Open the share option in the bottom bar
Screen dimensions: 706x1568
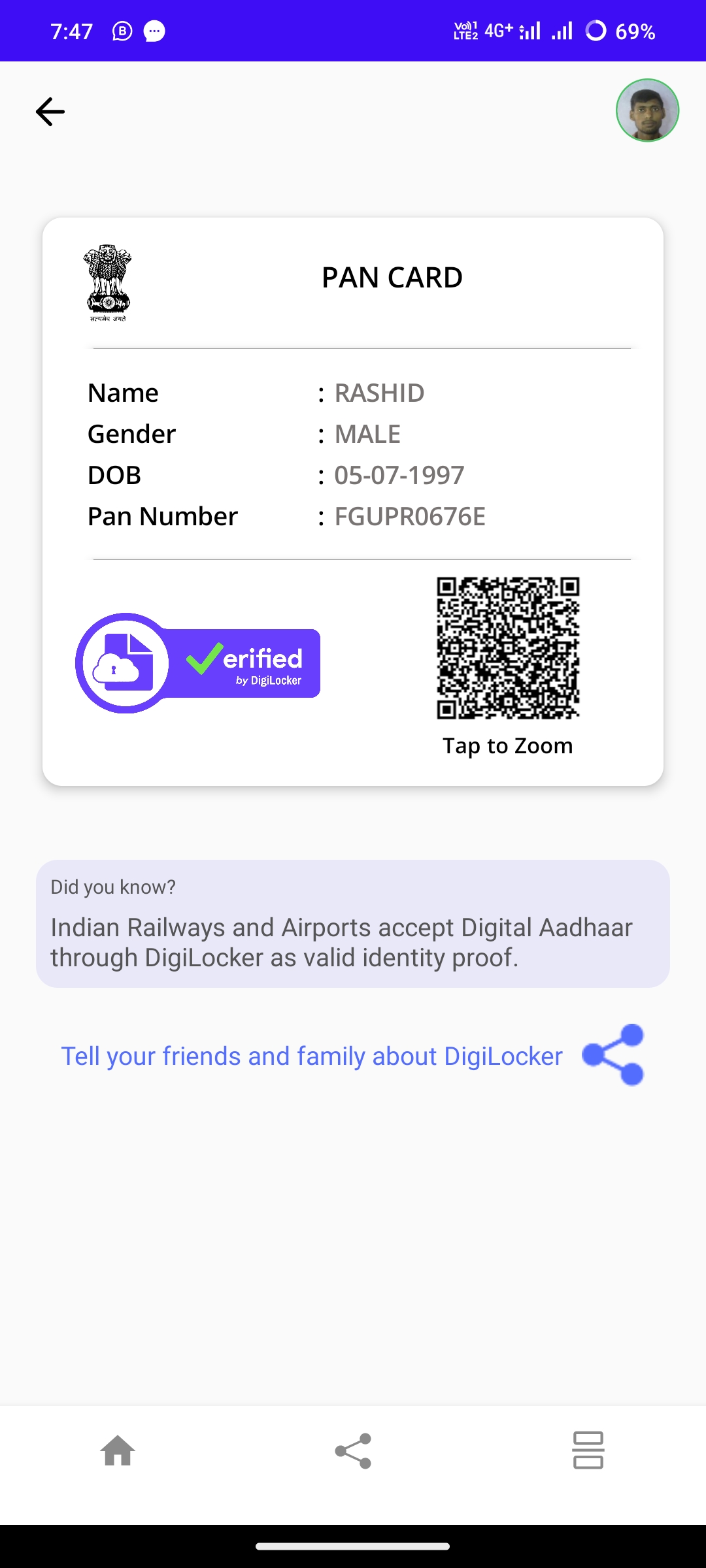point(353,1450)
